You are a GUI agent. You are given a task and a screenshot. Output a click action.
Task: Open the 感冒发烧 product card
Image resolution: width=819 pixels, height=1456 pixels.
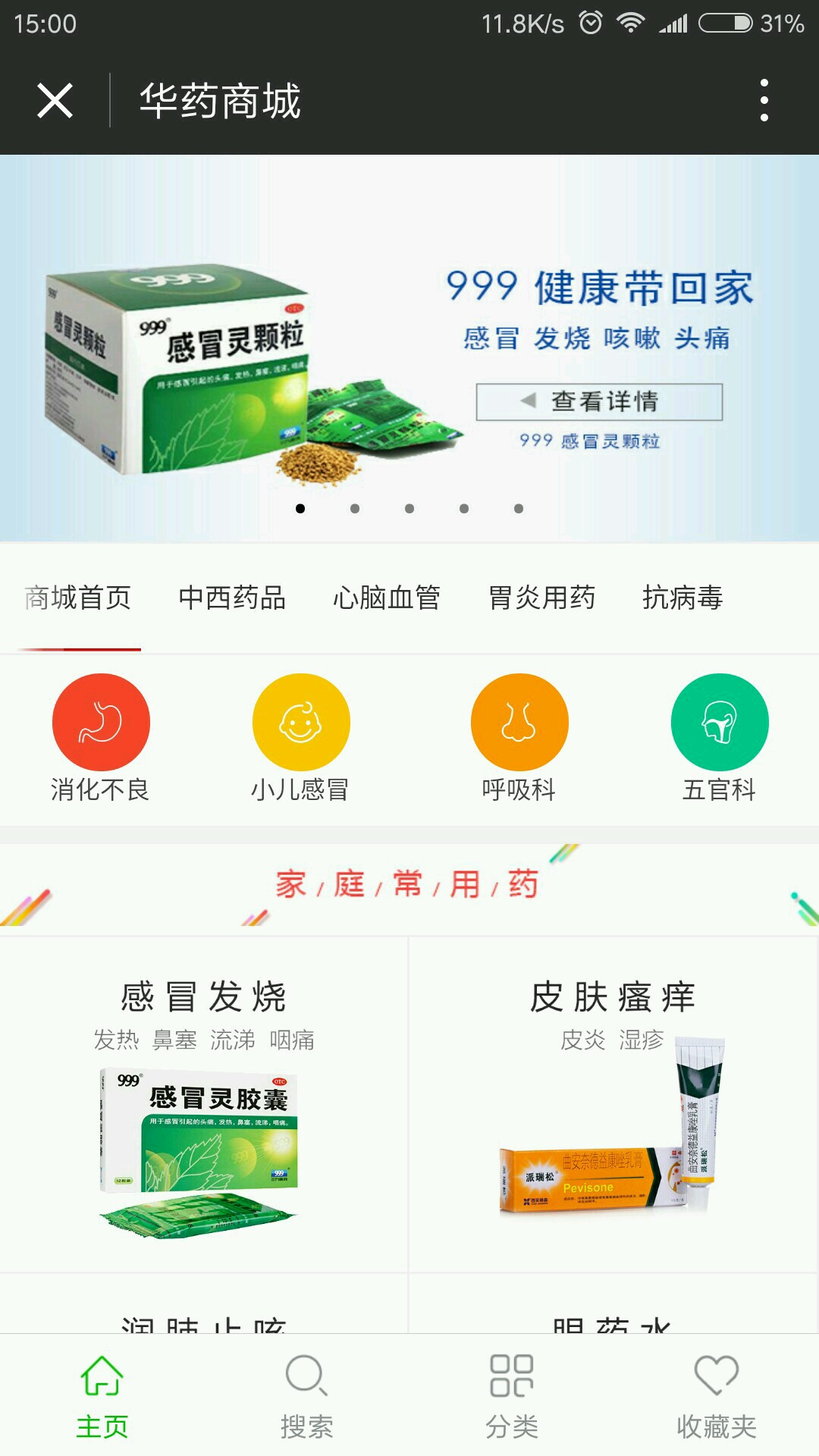[x=204, y=1105]
